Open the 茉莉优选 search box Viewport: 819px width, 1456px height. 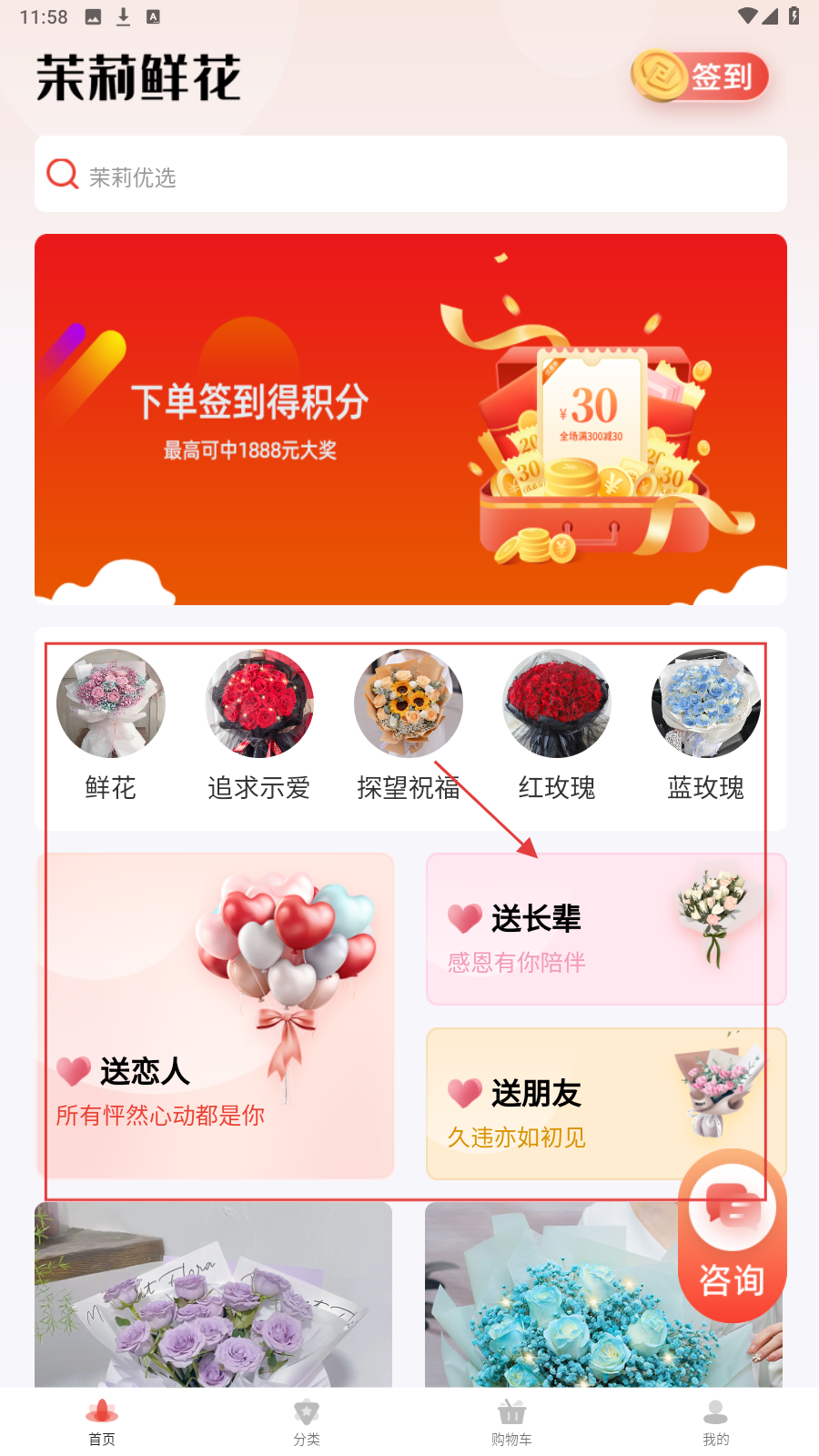[409, 175]
